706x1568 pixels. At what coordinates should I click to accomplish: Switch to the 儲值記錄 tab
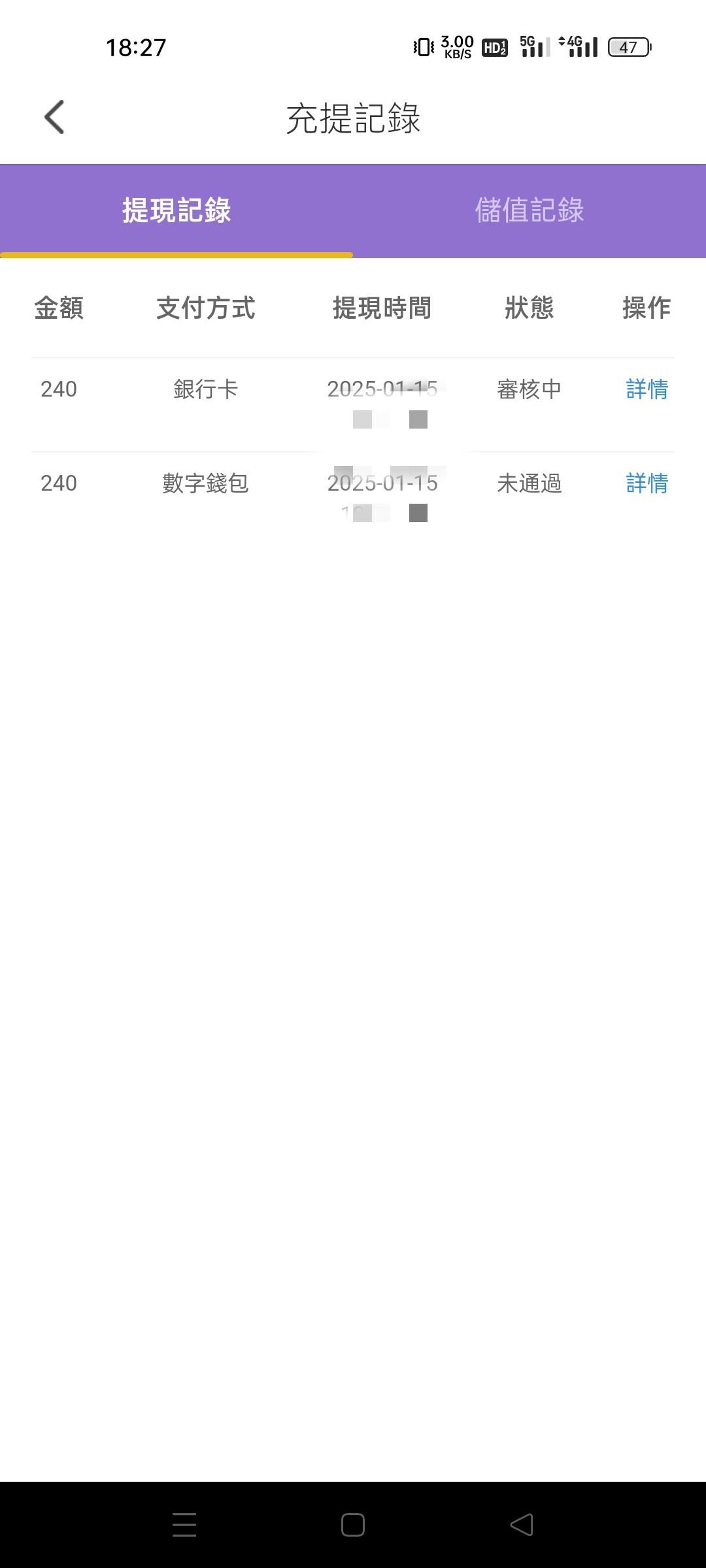click(x=529, y=210)
